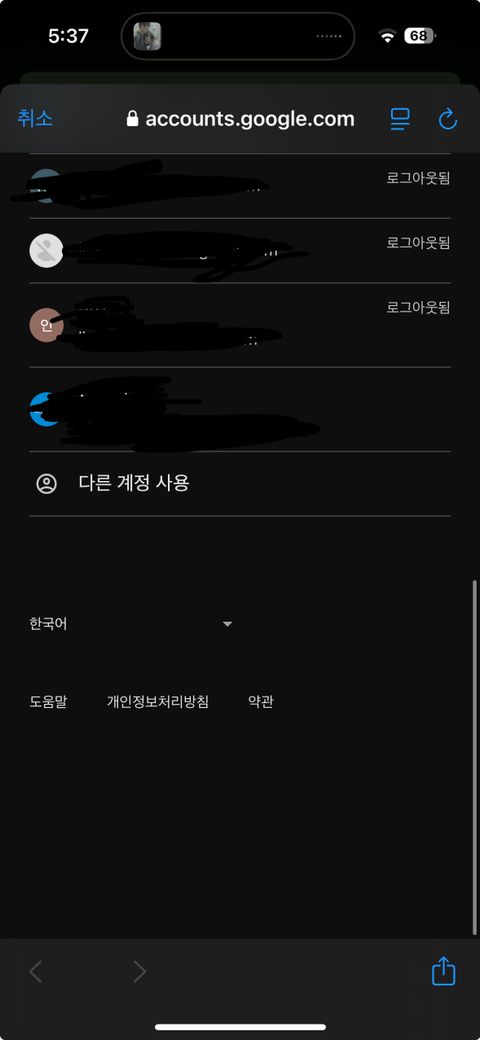Select 다른 계정 사용
480x1040 pixels.
pyautogui.click(x=240, y=484)
